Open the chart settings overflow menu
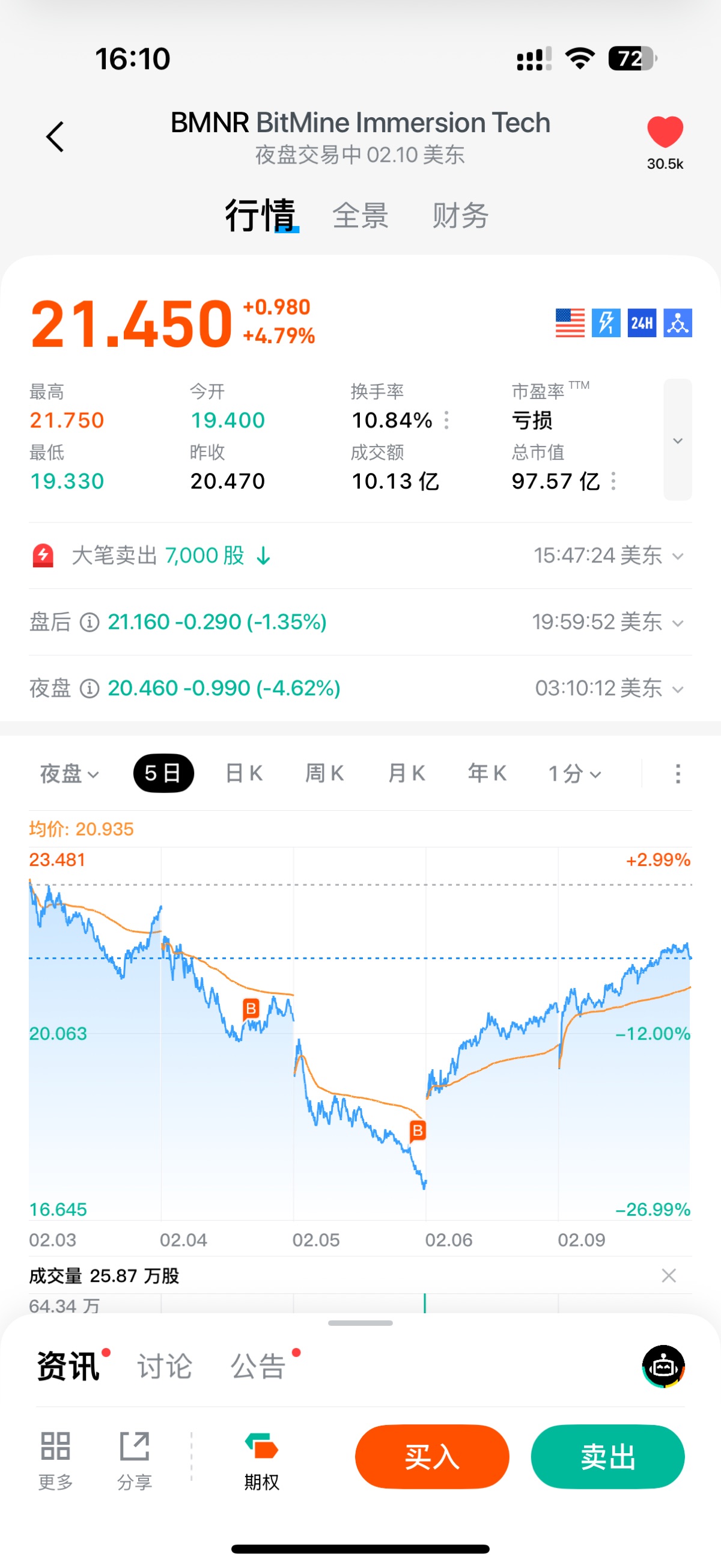 (677, 773)
